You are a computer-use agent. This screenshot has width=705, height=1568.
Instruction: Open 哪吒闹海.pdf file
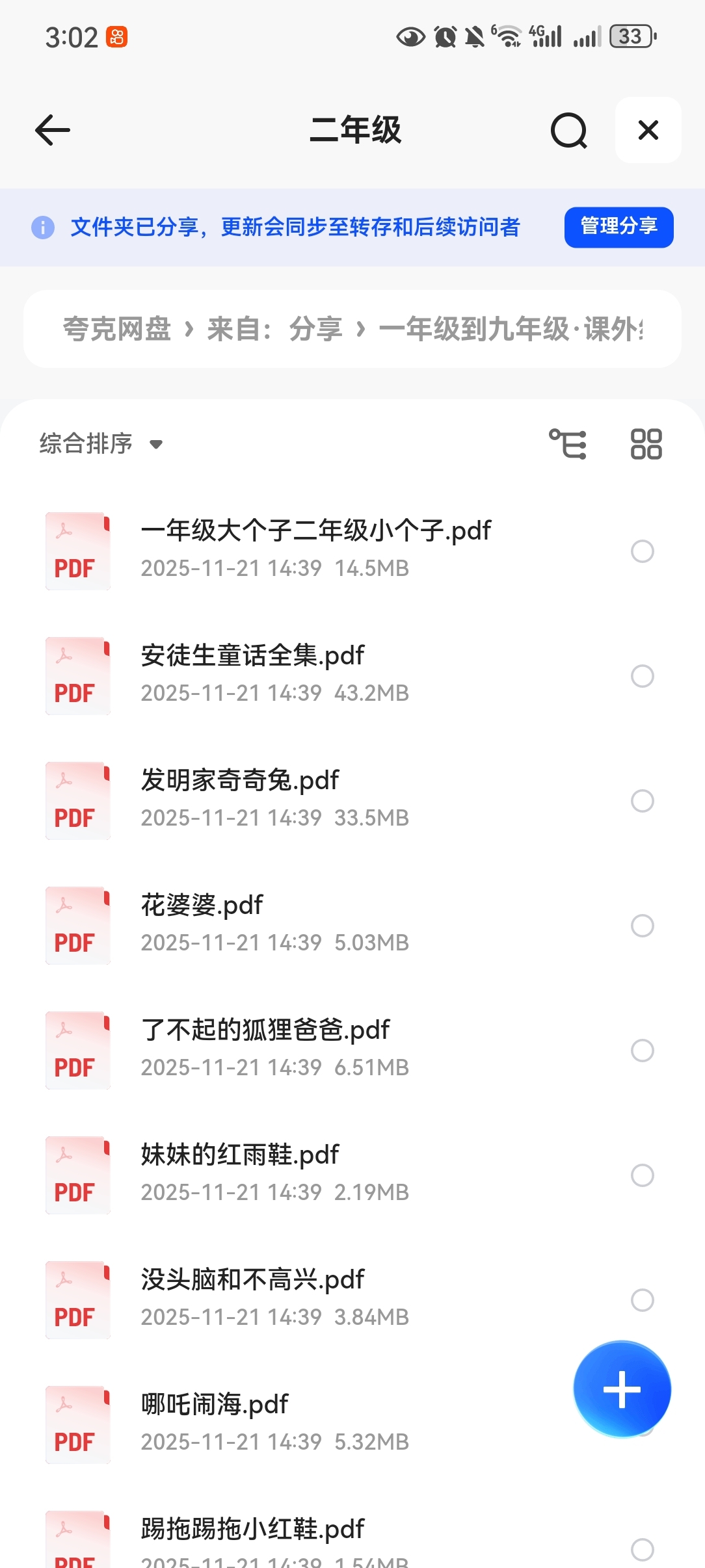215,1405
